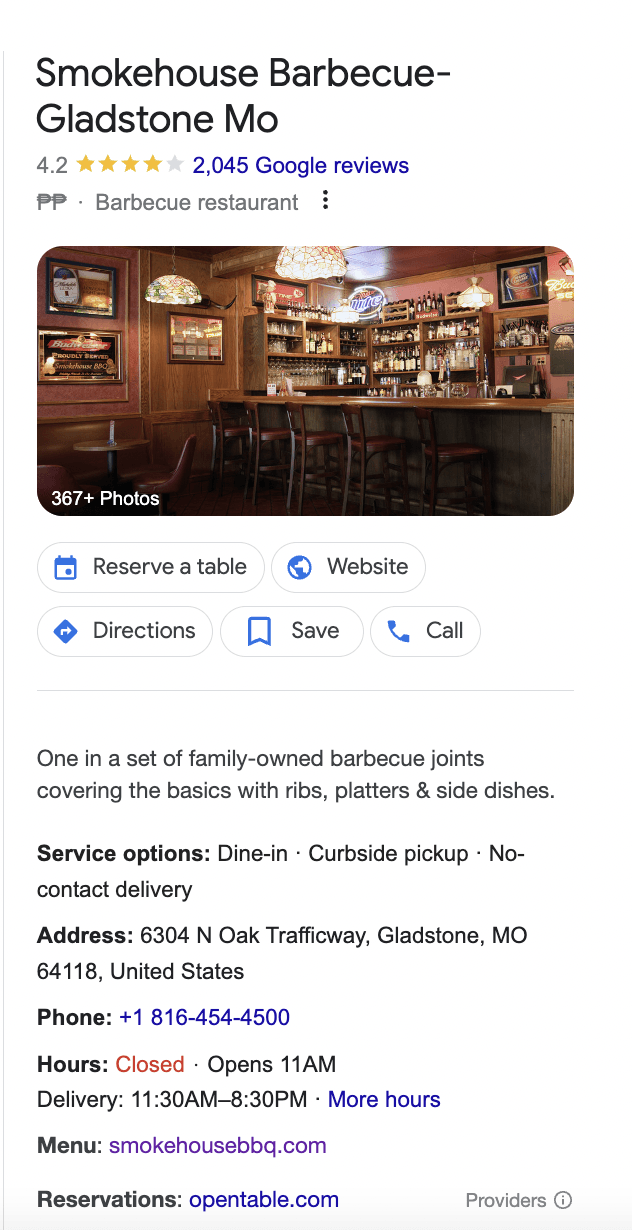
Task: Open opentable.com reservations link
Action: click(264, 1199)
